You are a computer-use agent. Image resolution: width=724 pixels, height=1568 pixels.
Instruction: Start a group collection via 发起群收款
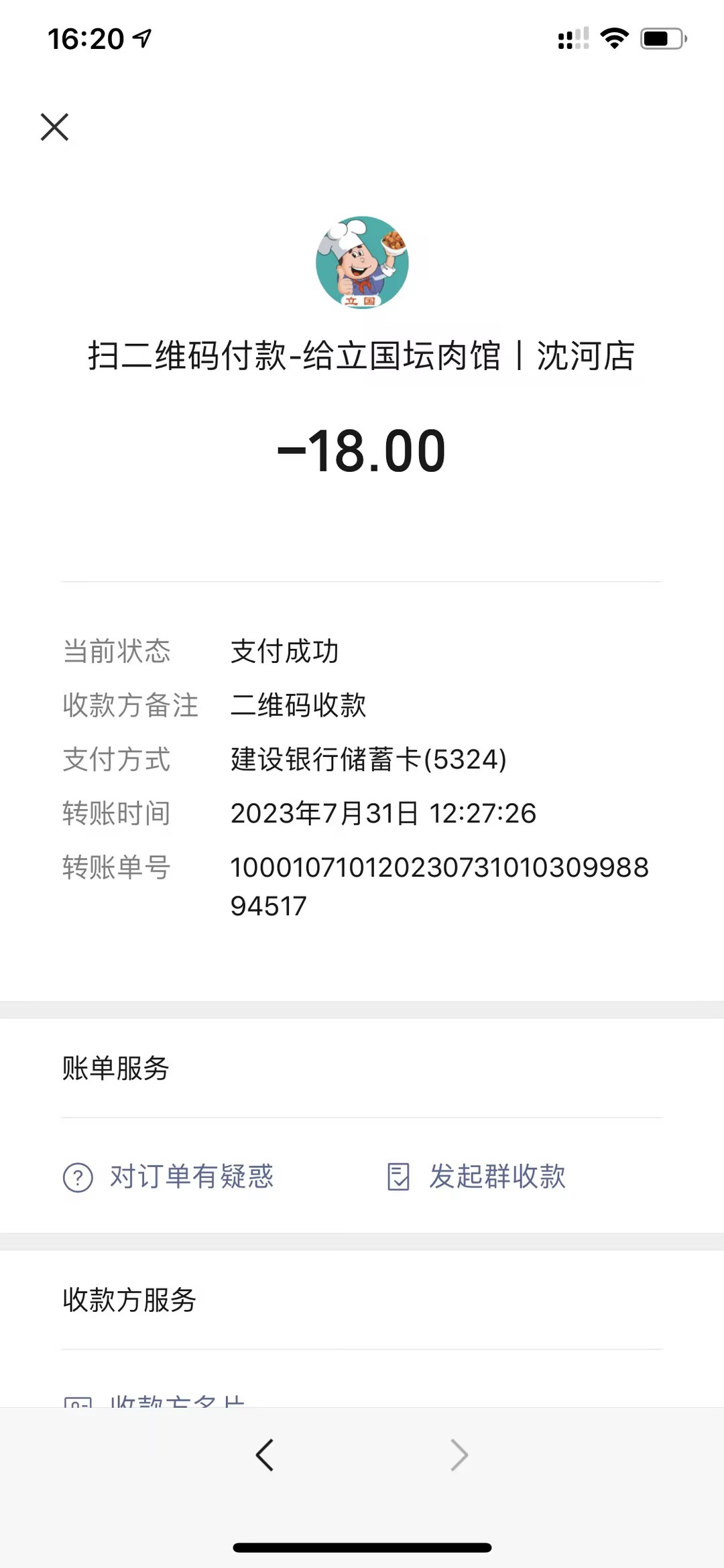point(477,1177)
